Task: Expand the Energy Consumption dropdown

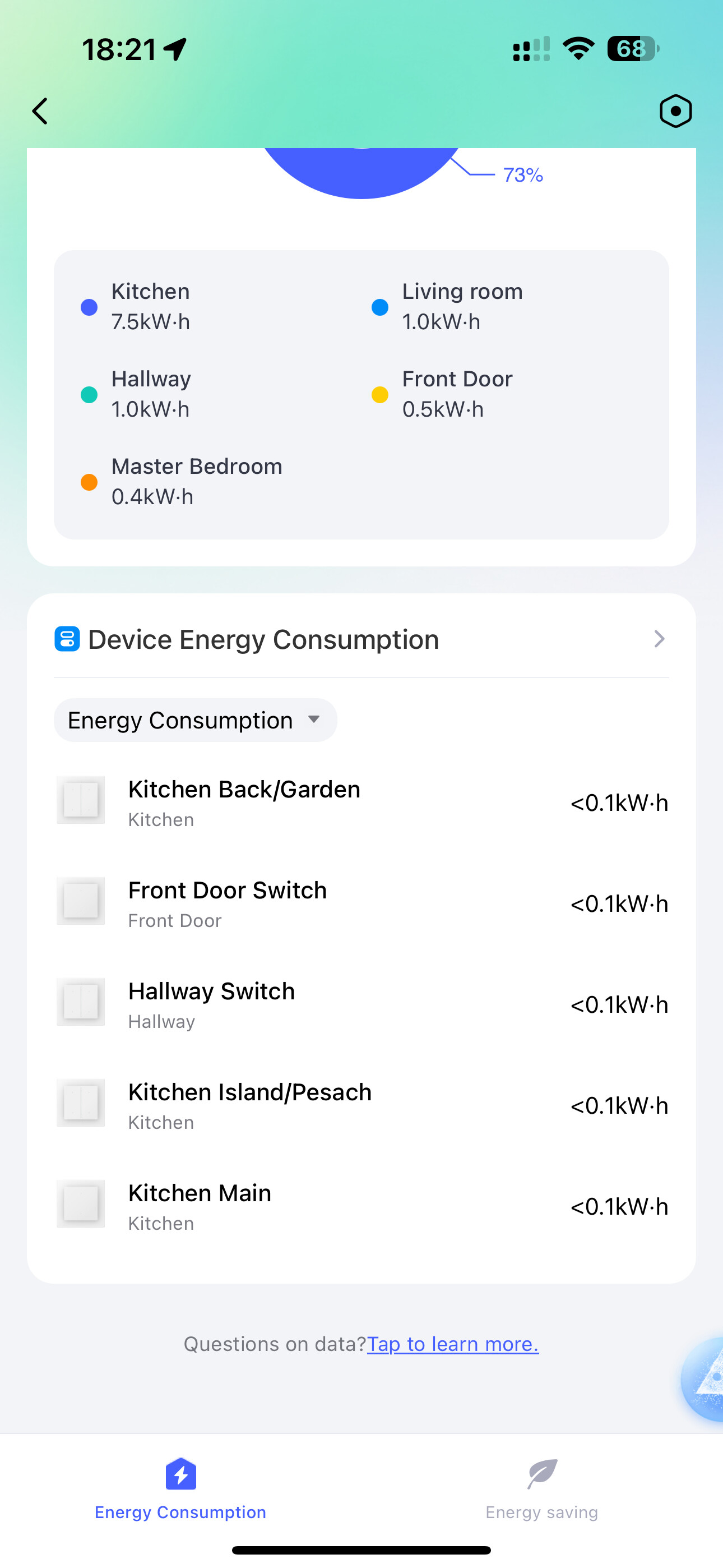Action: (x=196, y=720)
